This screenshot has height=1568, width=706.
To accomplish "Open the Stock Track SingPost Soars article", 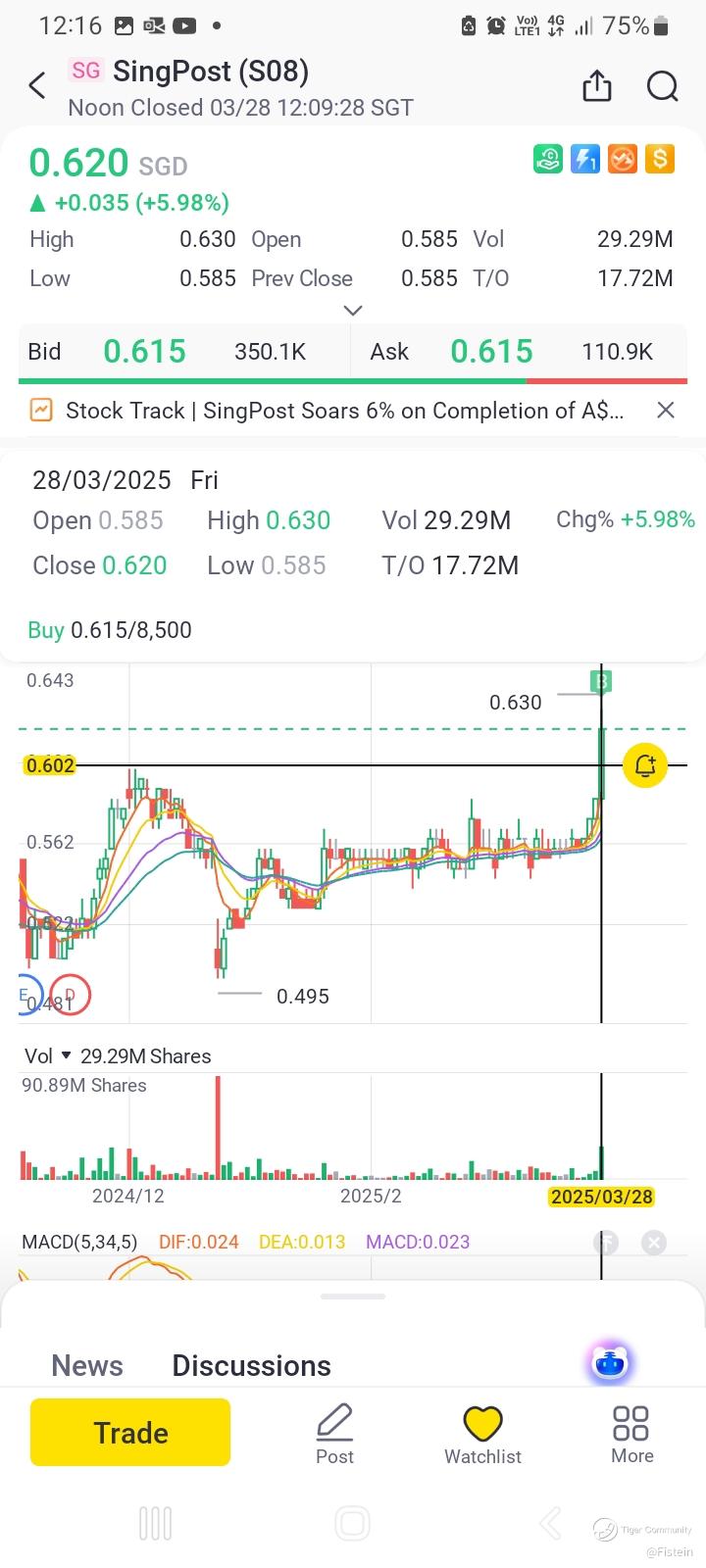I will point(343,411).
